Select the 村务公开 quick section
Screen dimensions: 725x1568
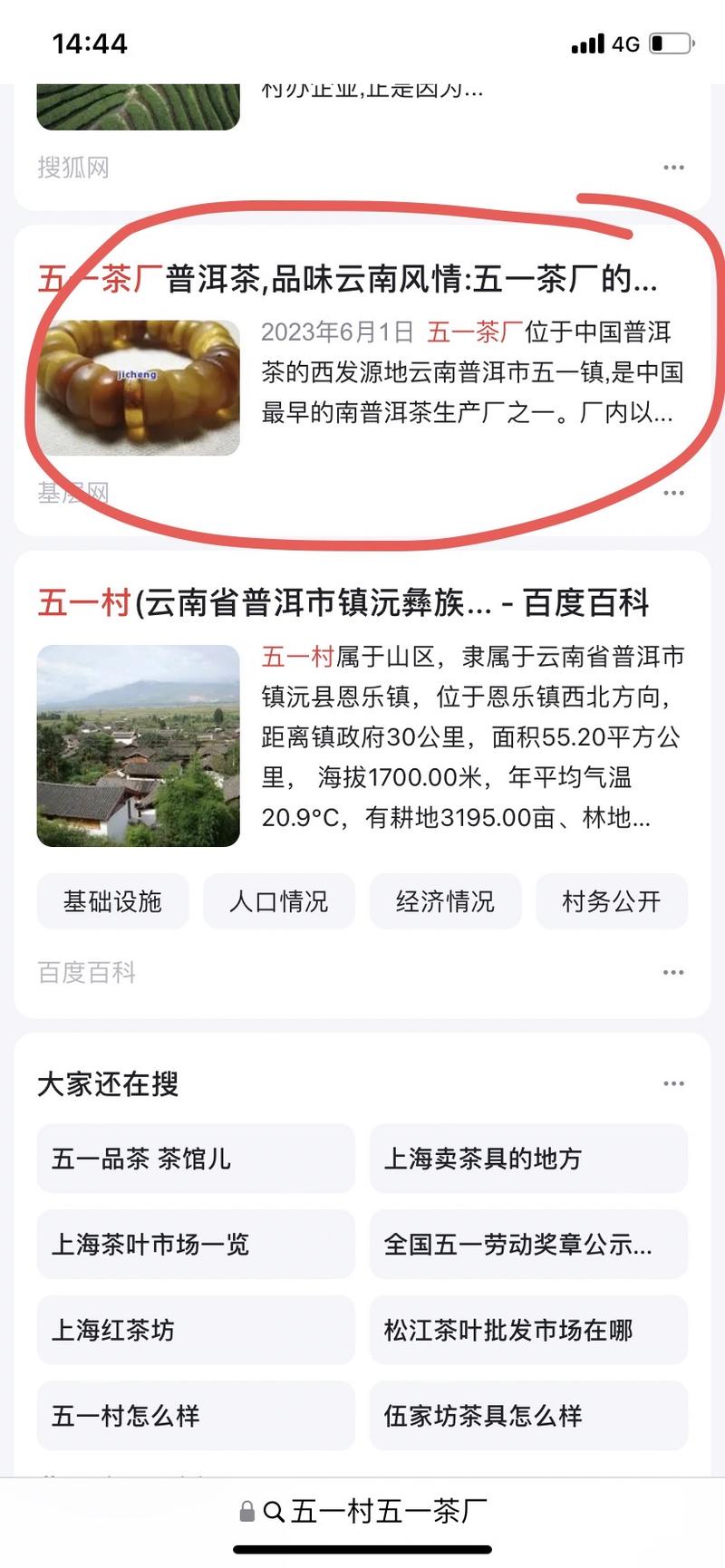(612, 901)
